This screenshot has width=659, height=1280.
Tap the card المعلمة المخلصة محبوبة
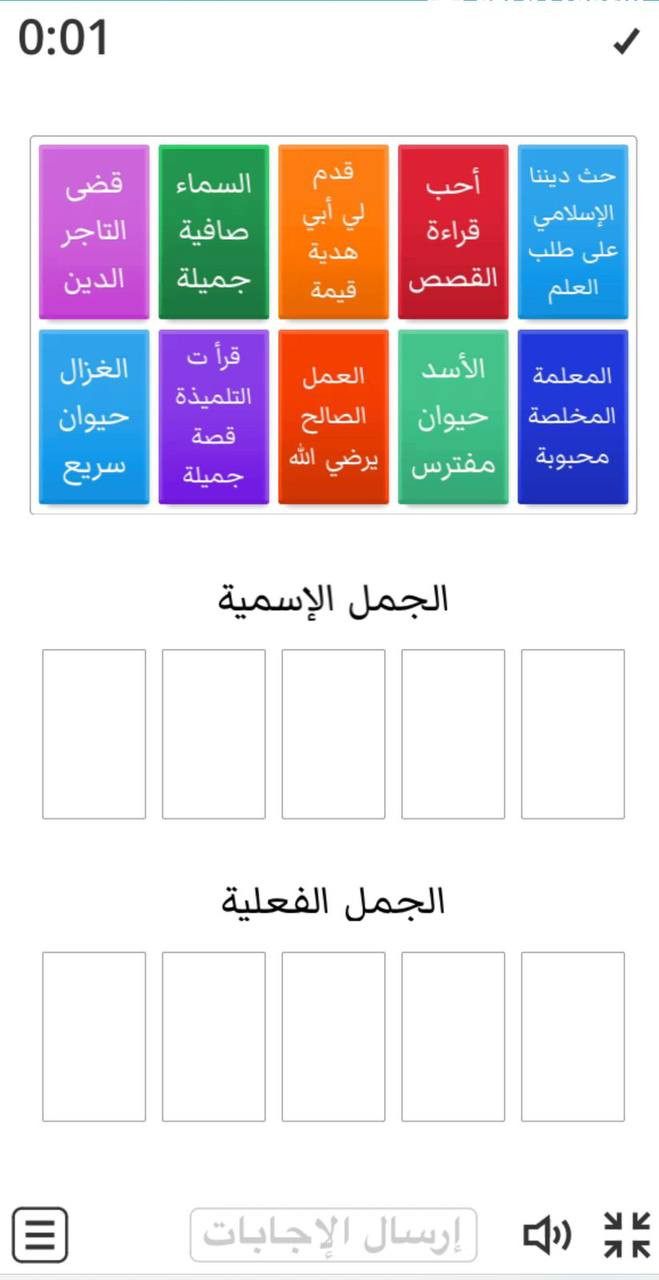[573, 417]
